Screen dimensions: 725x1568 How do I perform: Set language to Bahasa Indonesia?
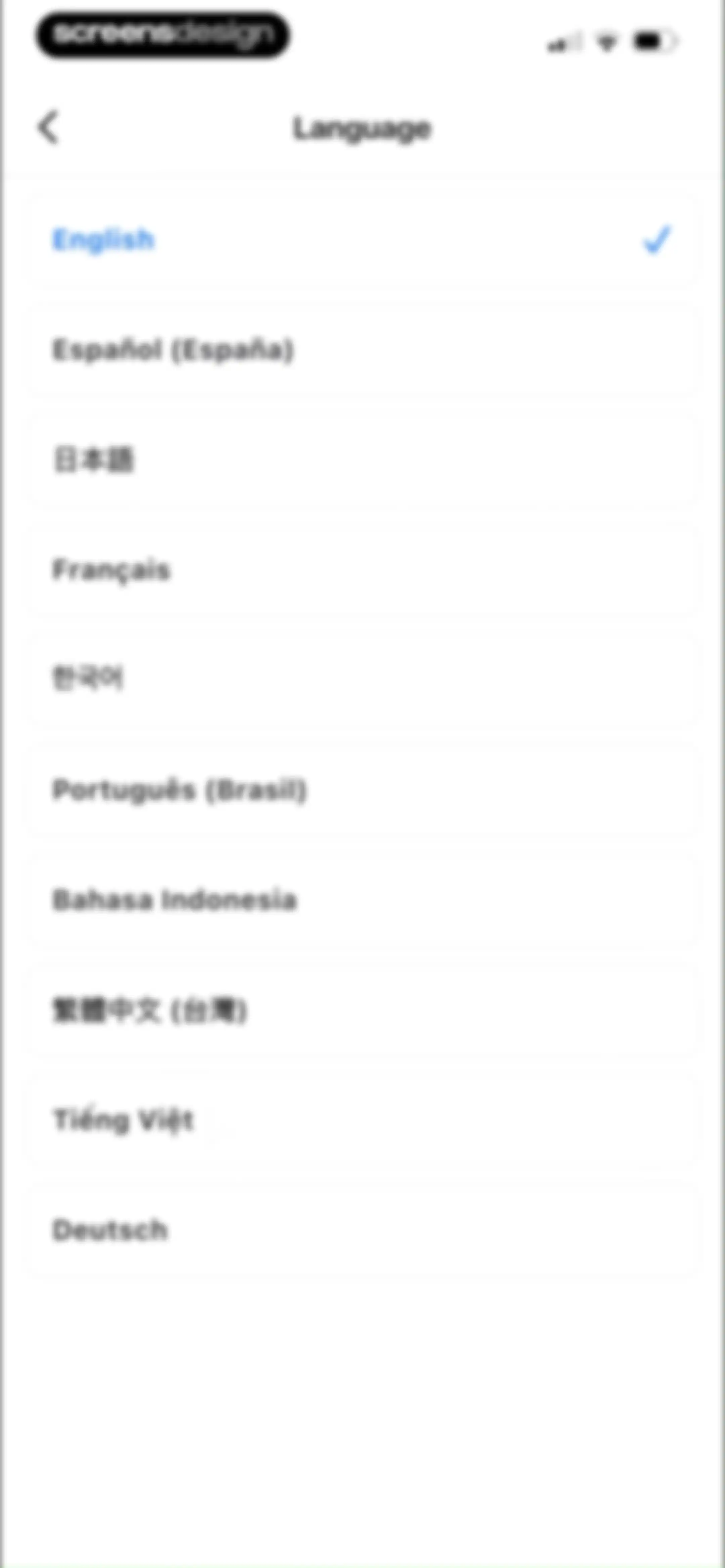[x=362, y=900]
